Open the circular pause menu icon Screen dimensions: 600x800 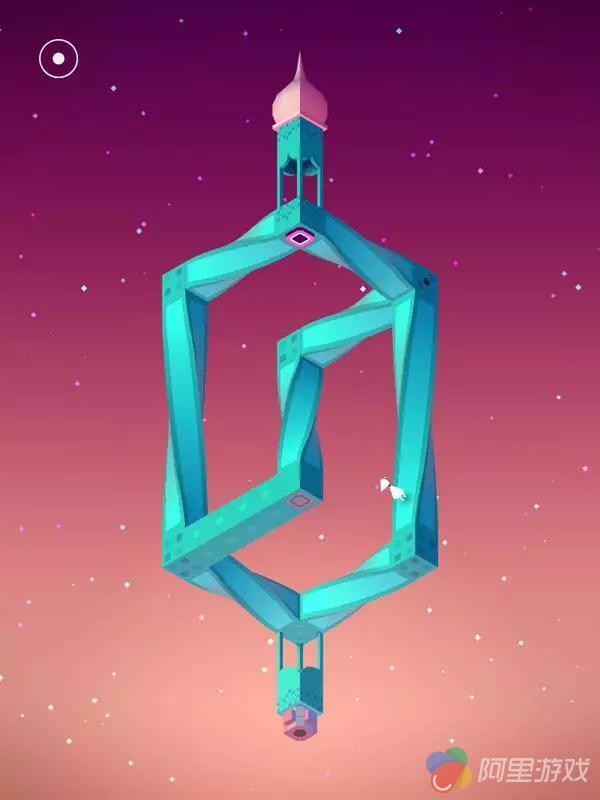click(x=59, y=58)
